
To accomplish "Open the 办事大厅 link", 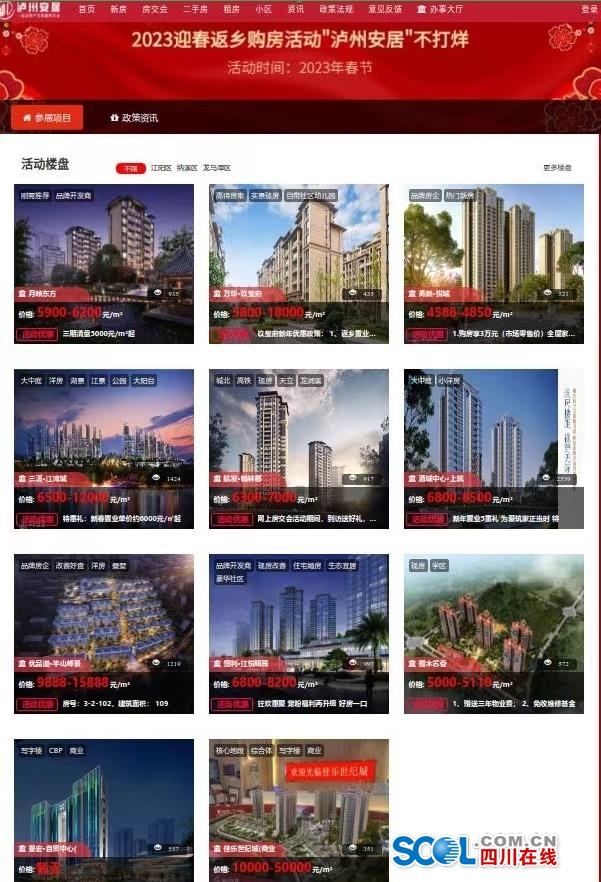I will (x=439, y=8).
